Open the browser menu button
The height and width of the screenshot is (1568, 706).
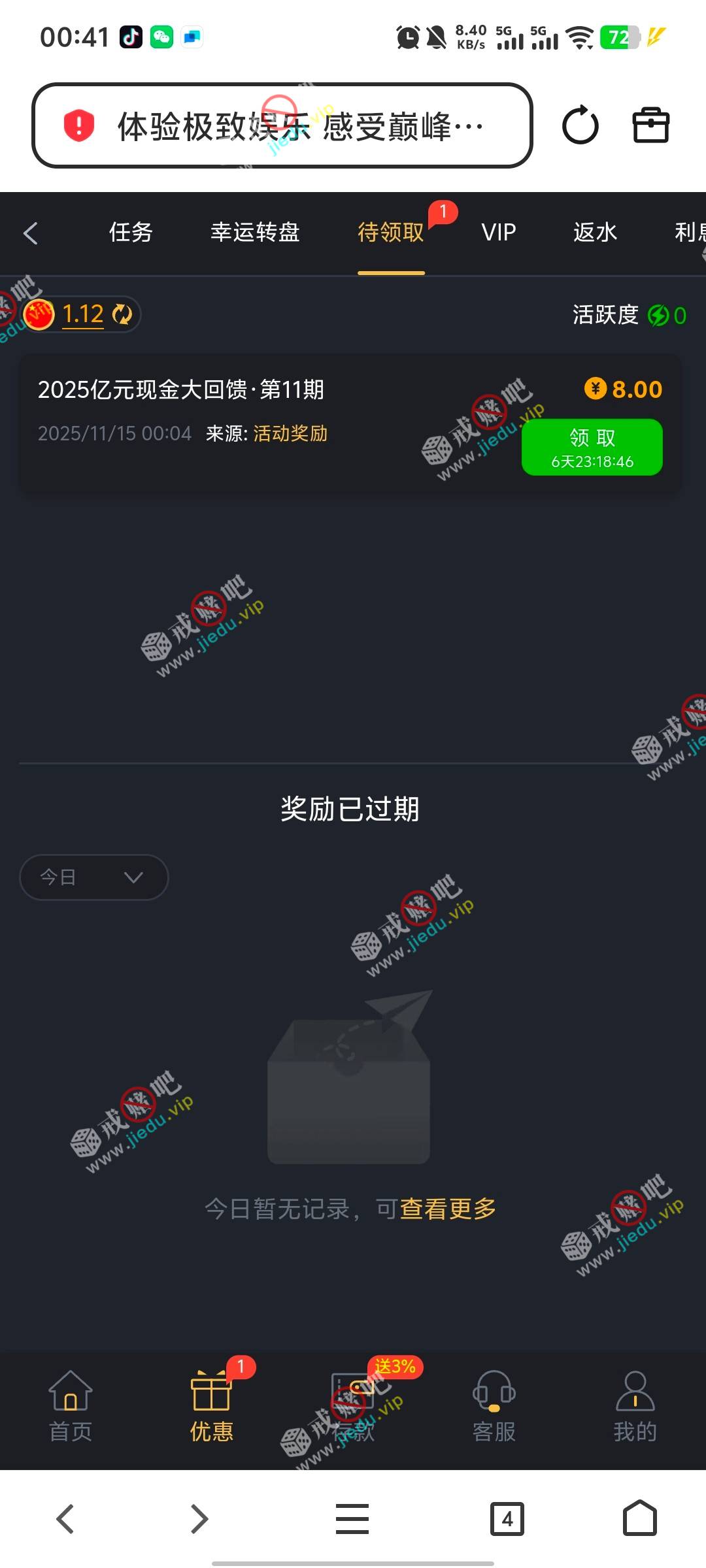coord(352,1518)
